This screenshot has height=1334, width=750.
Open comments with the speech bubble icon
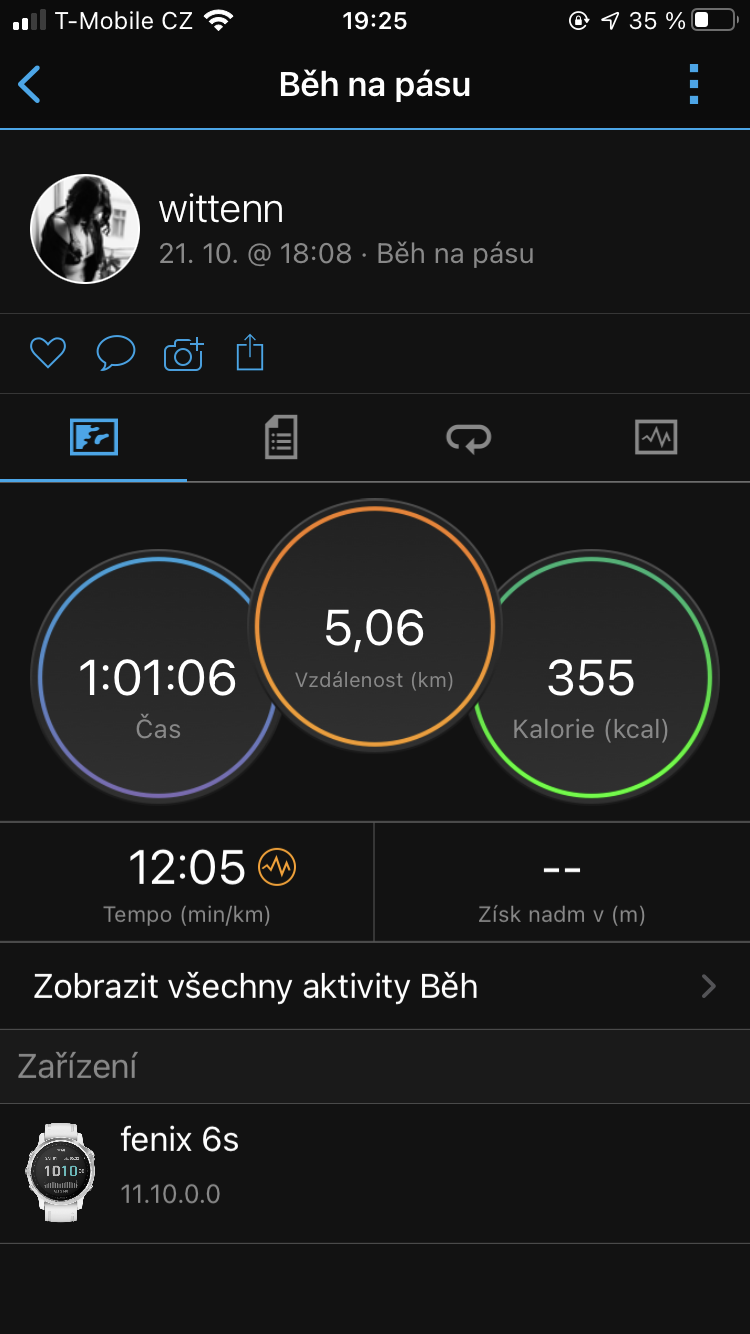pyautogui.click(x=116, y=353)
